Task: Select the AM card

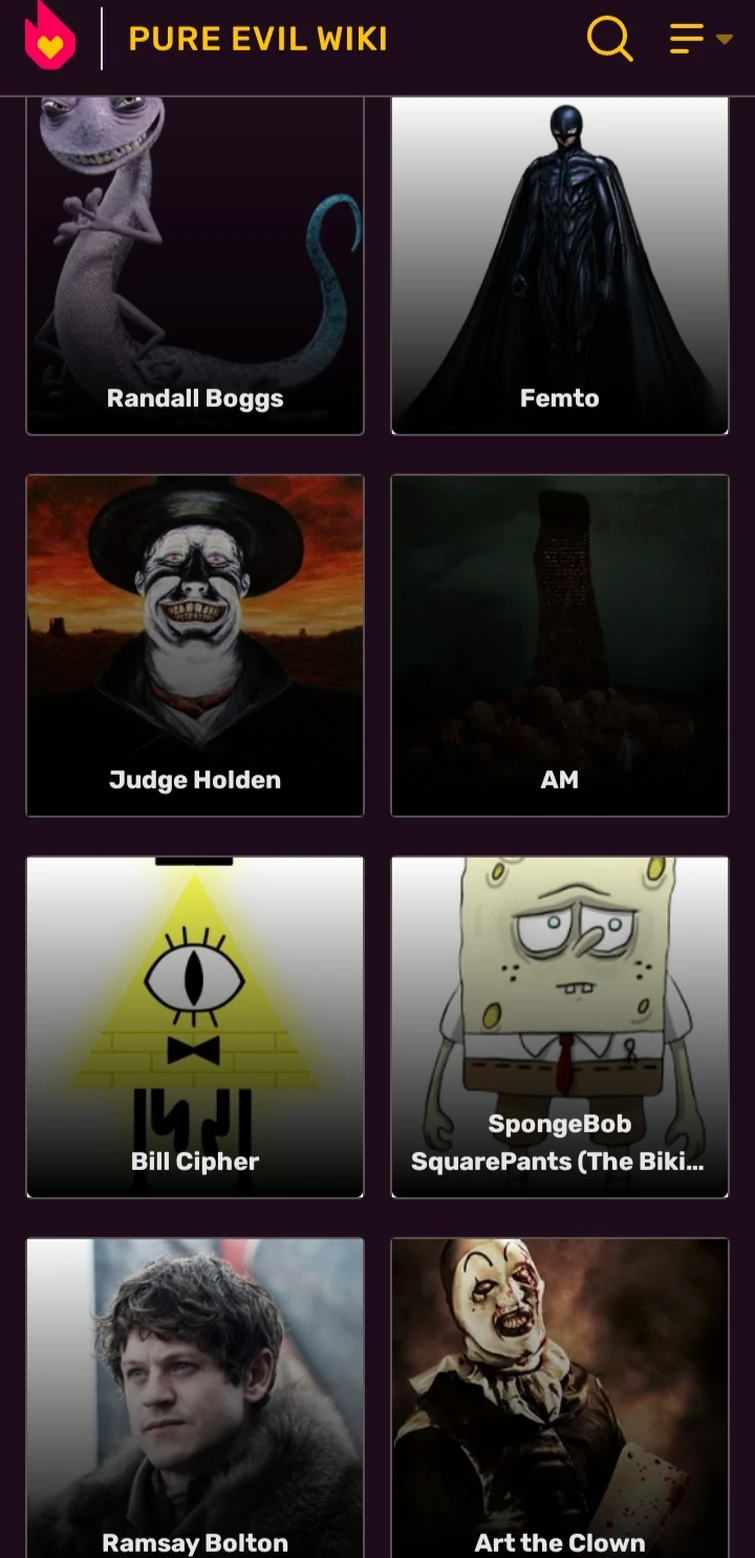Action: pyautogui.click(x=559, y=645)
